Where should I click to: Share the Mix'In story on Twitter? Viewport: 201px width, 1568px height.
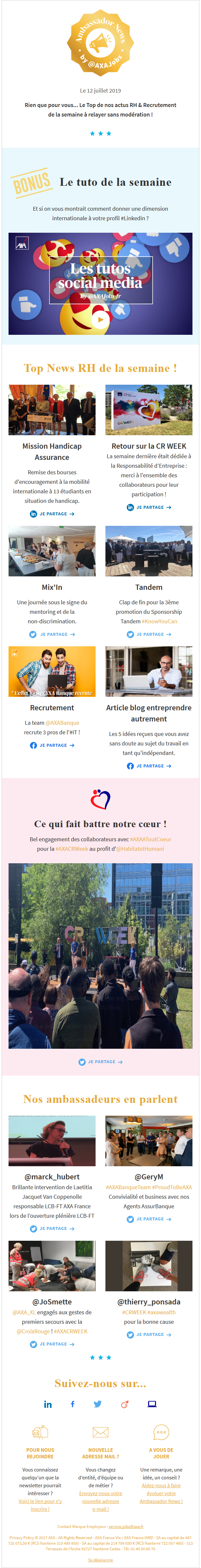click(52, 634)
